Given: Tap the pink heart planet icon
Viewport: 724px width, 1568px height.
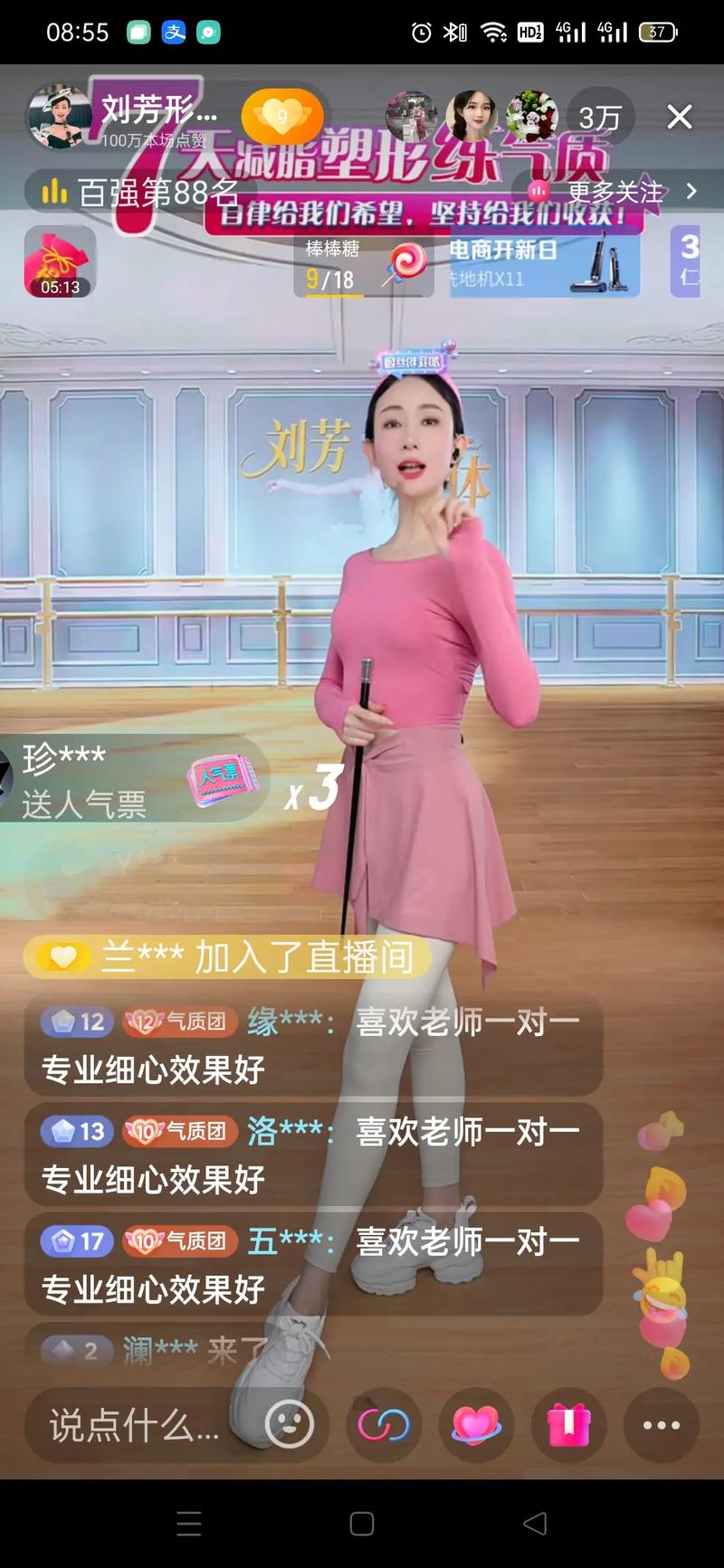Looking at the screenshot, I should click(476, 1425).
